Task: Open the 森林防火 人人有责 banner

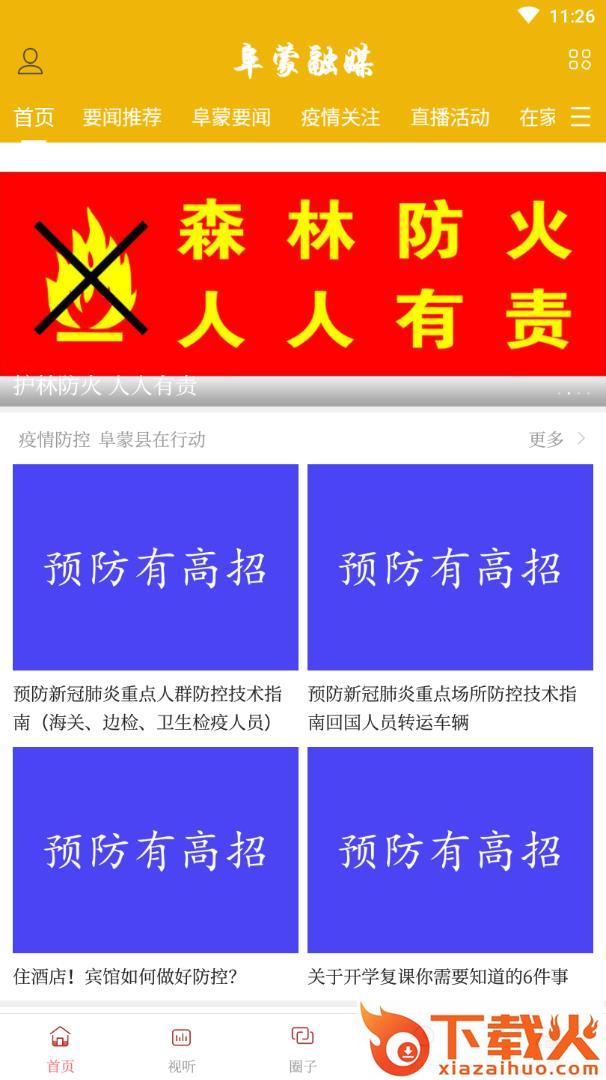Action: [x=303, y=275]
